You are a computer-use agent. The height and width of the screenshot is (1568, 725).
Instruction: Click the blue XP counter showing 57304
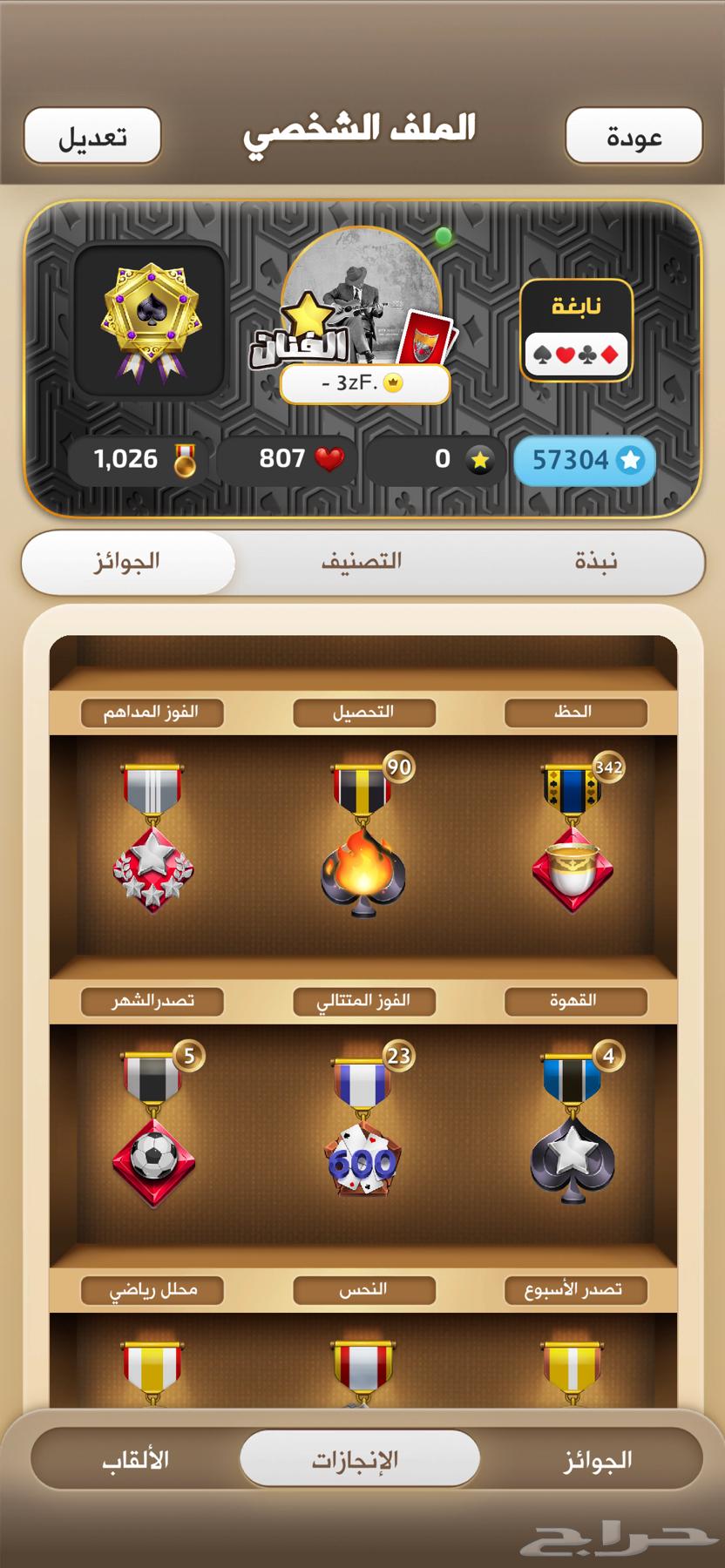[x=586, y=459]
